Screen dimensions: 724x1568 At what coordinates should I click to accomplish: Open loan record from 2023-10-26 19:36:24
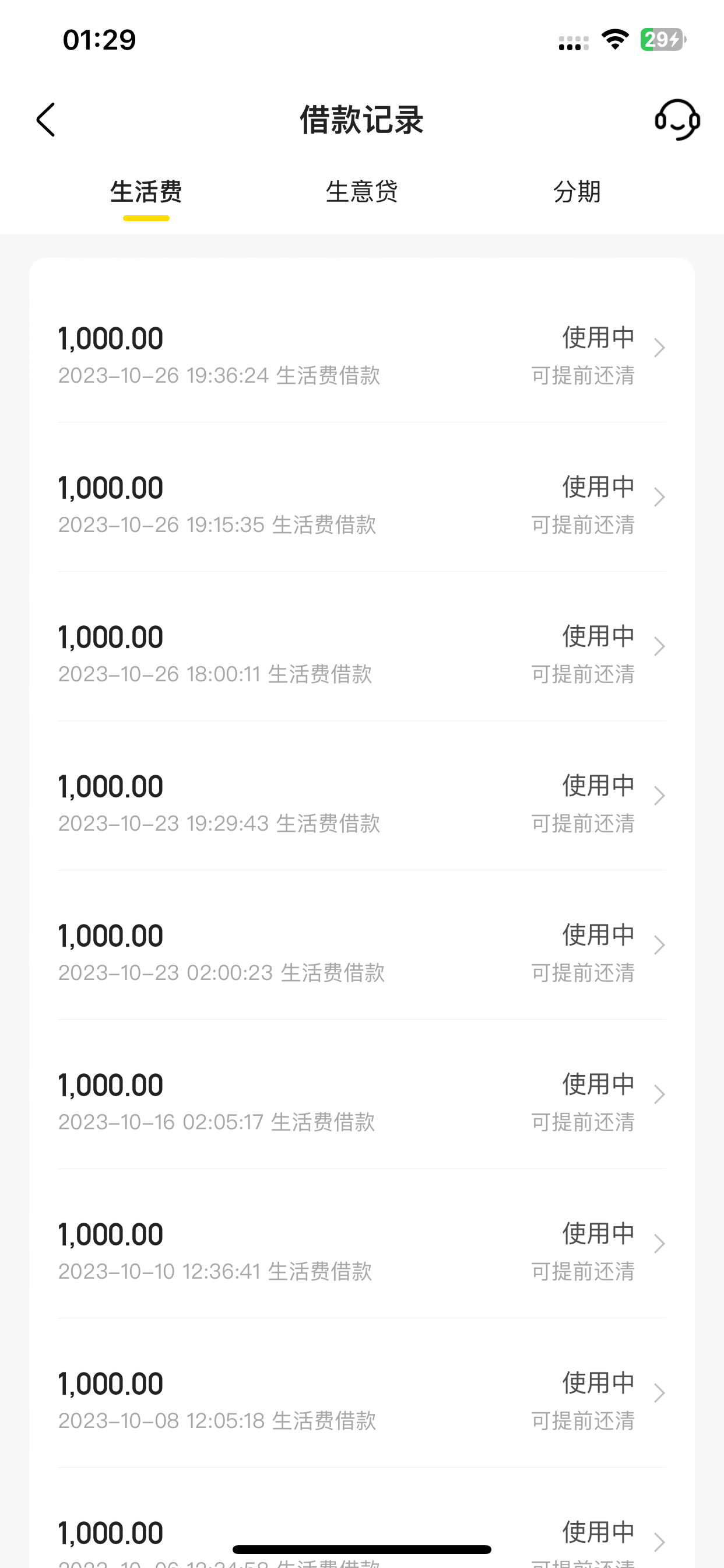tap(361, 354)
